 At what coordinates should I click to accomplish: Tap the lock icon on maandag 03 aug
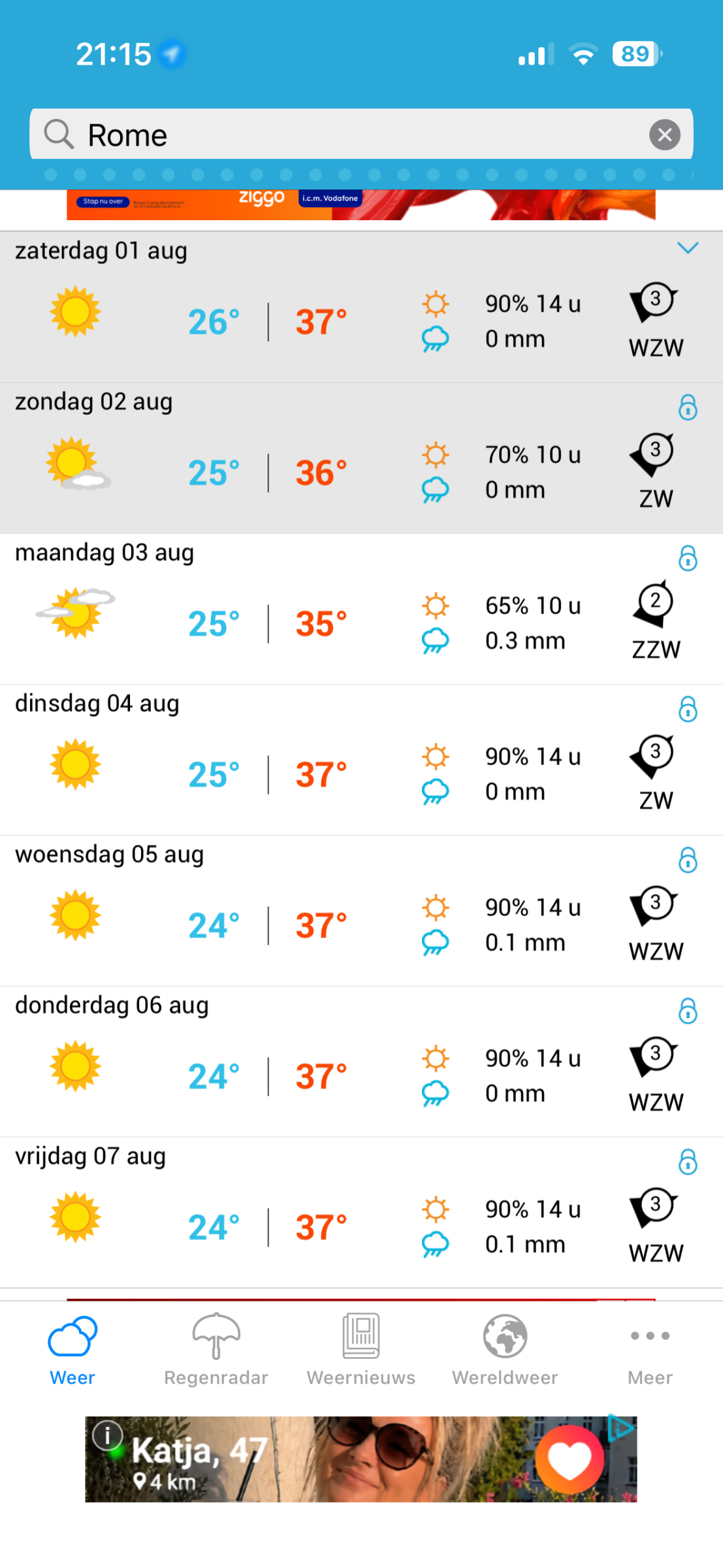point(688,558)
